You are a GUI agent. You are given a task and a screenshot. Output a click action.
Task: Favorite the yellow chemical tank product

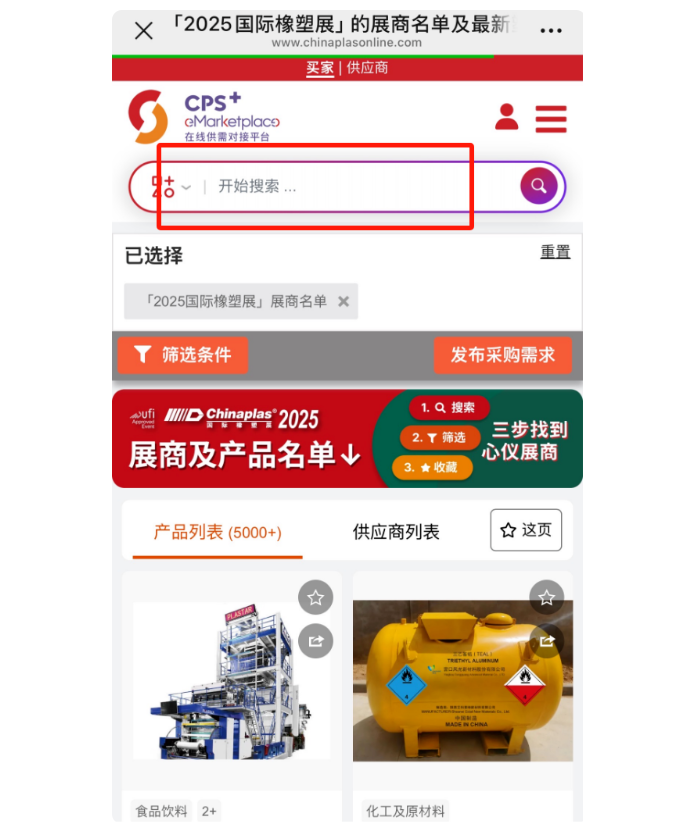tap(546, 598)
